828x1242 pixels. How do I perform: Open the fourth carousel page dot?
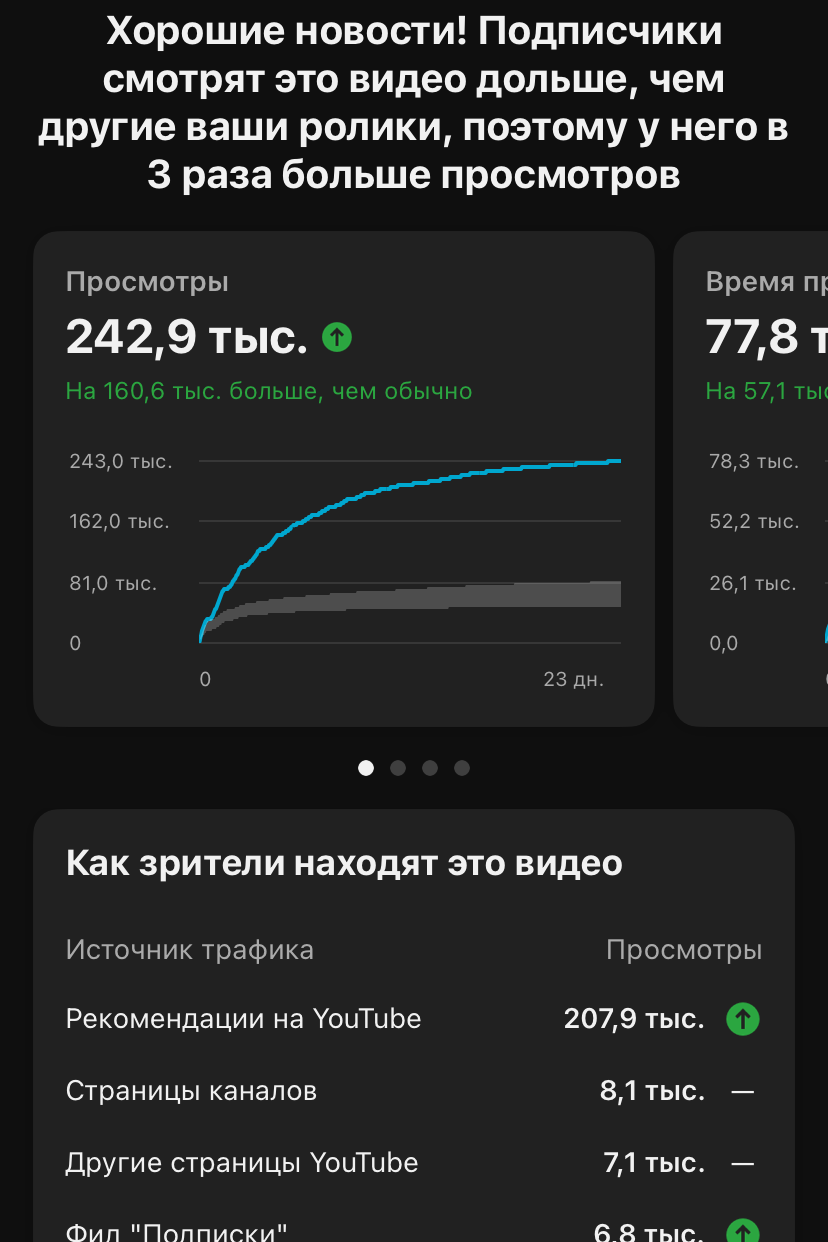(462, 768)
